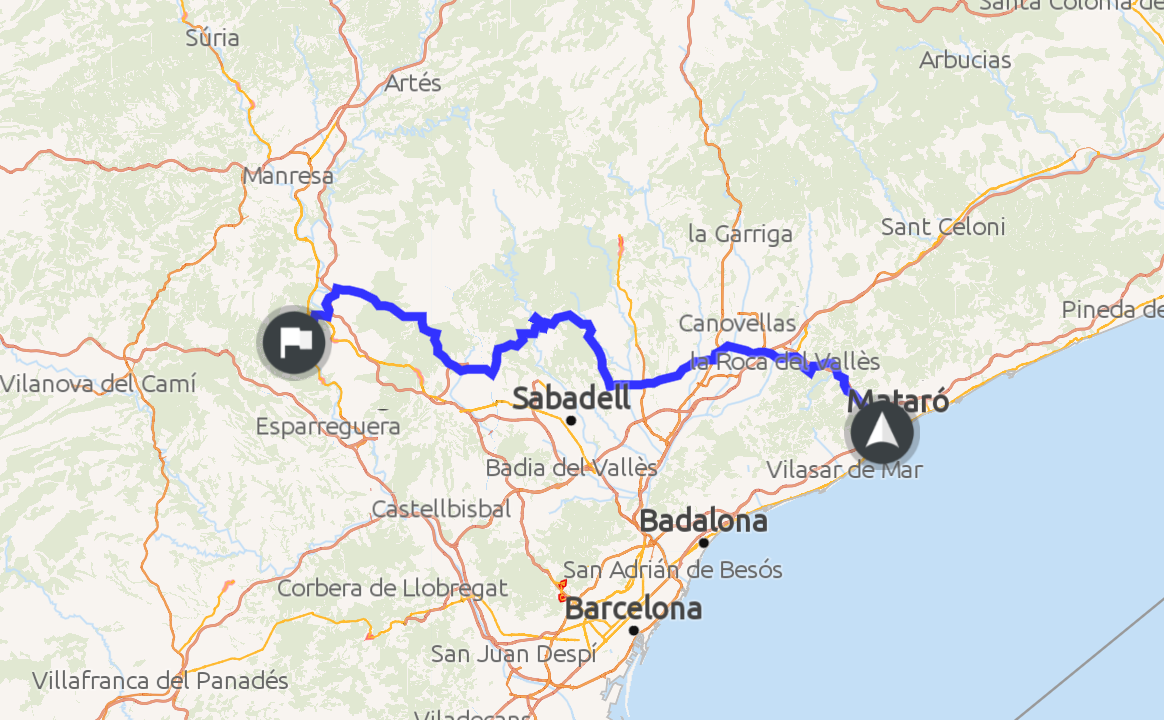The height and width of the screenshot is (720, 1164).
Task: Tap the destination flag marker
Action: coord(295,342)
